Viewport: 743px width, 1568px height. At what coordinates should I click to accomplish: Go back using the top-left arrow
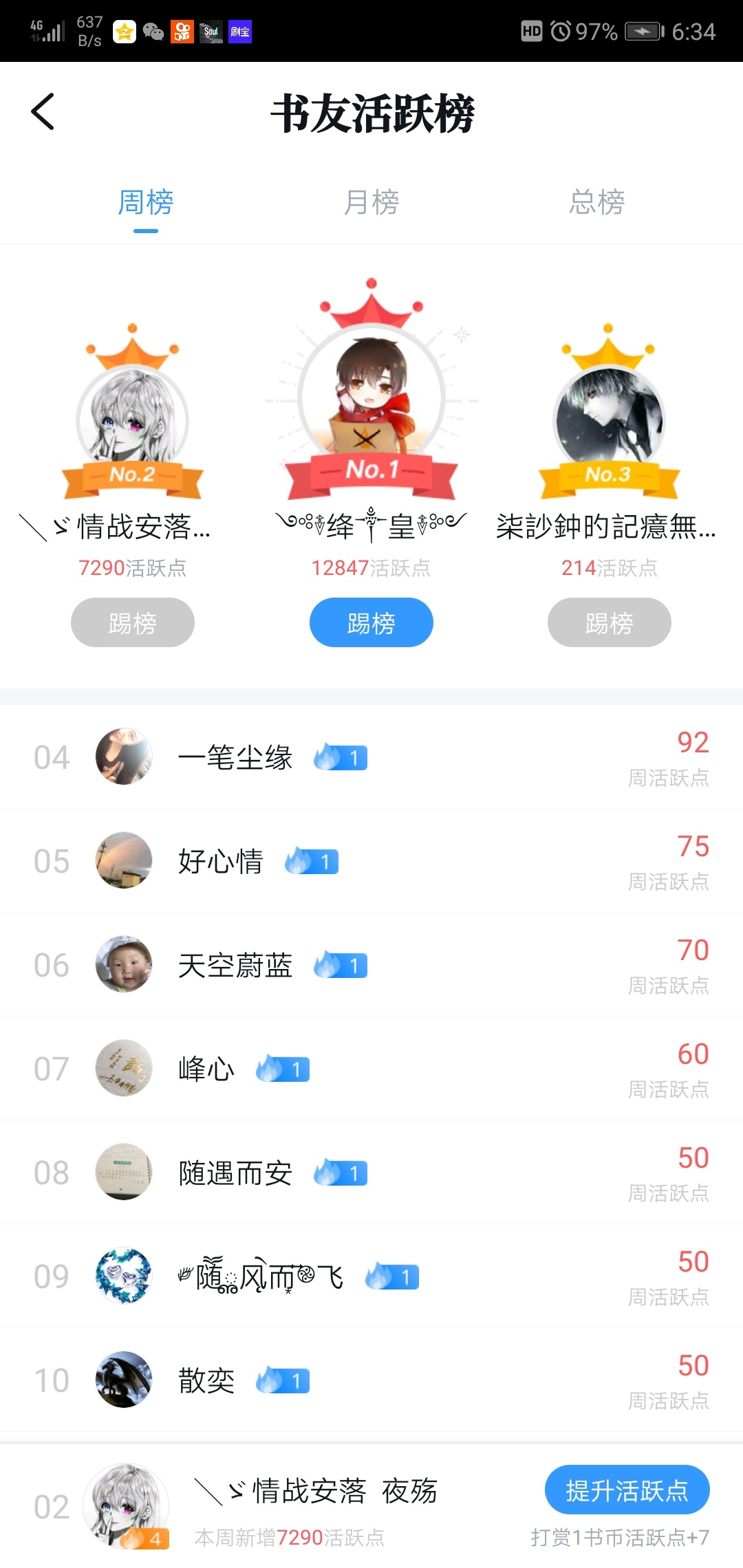coord(43,111)
